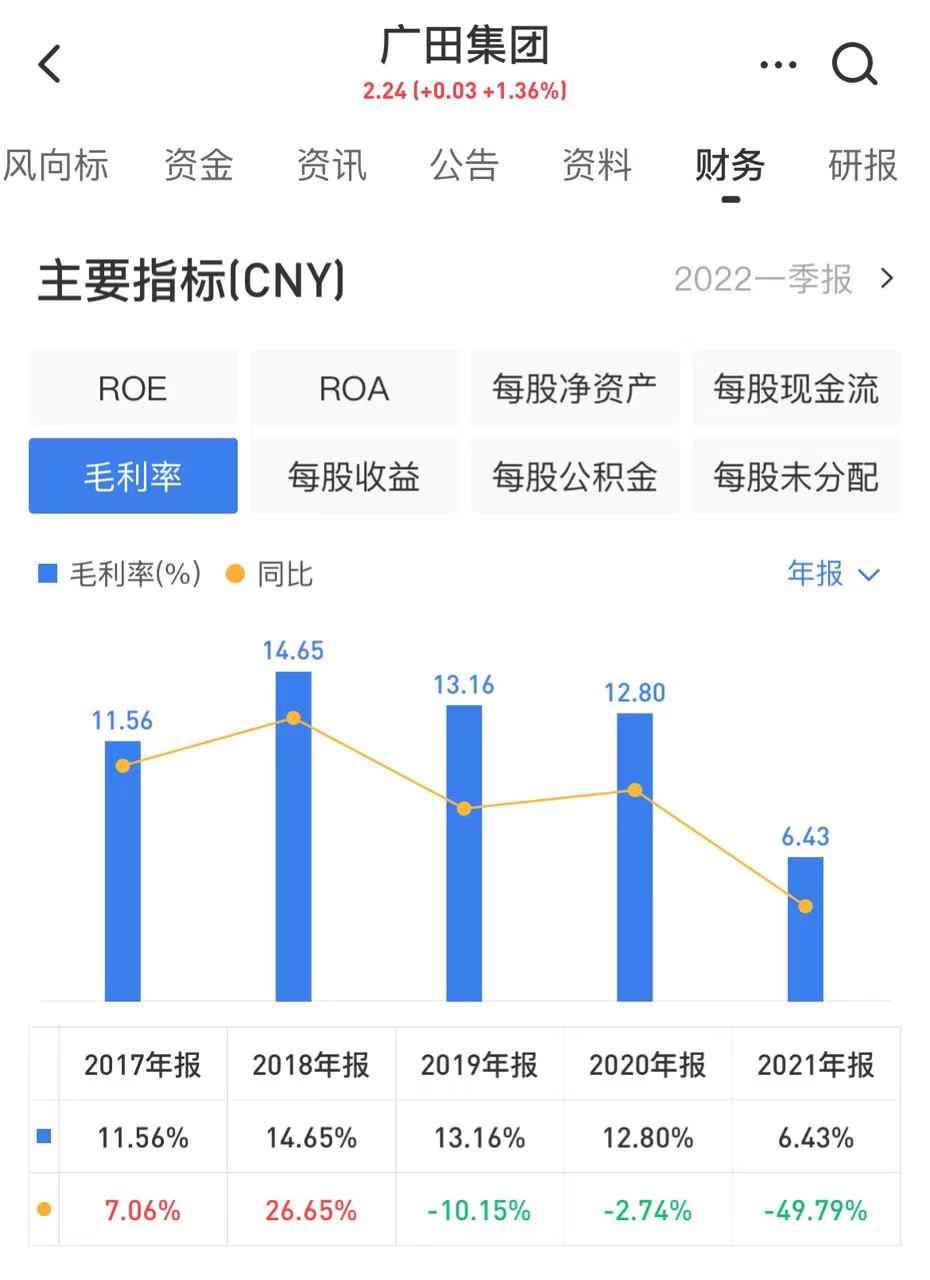Show the 每股公积金 indicator
Image resolution: width=930 pixels, height=1280 pixels.
point(575,476)
